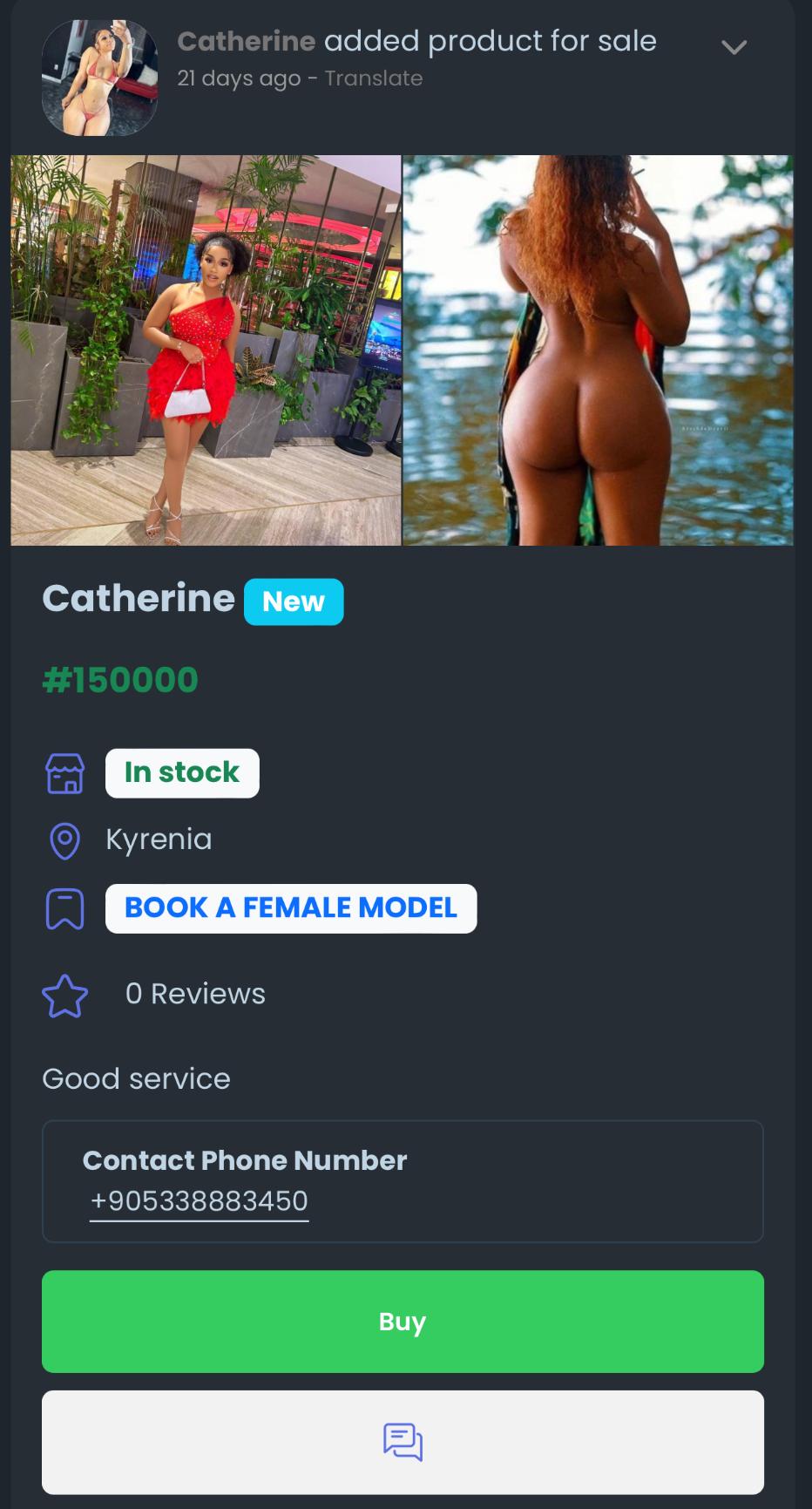Viewport: 812px width, 1509px height.
Task: Call the contact phone number link
Action: pyautogui.click(x=199, y=1200)
